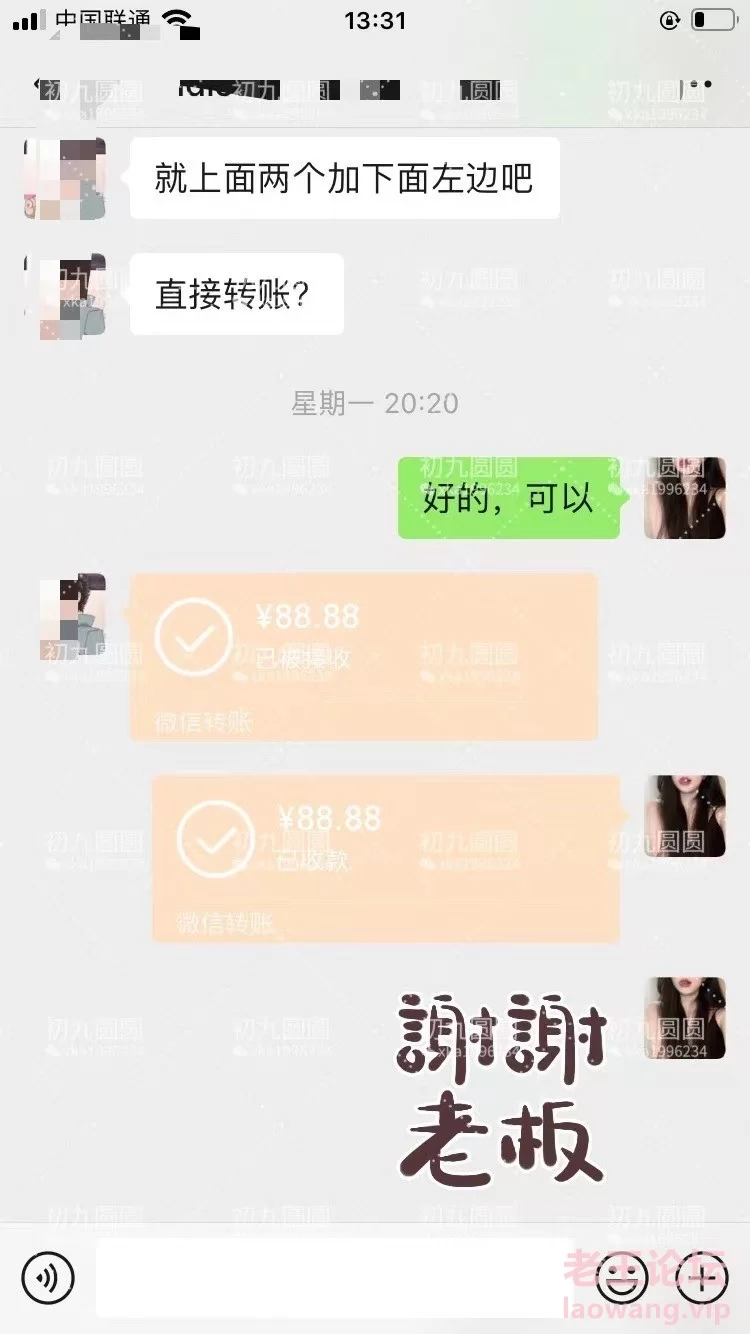Open sender avatar beside 就上面两个加下面左边吧
This screenshot has width=750, height=1334.
(65, 178)
